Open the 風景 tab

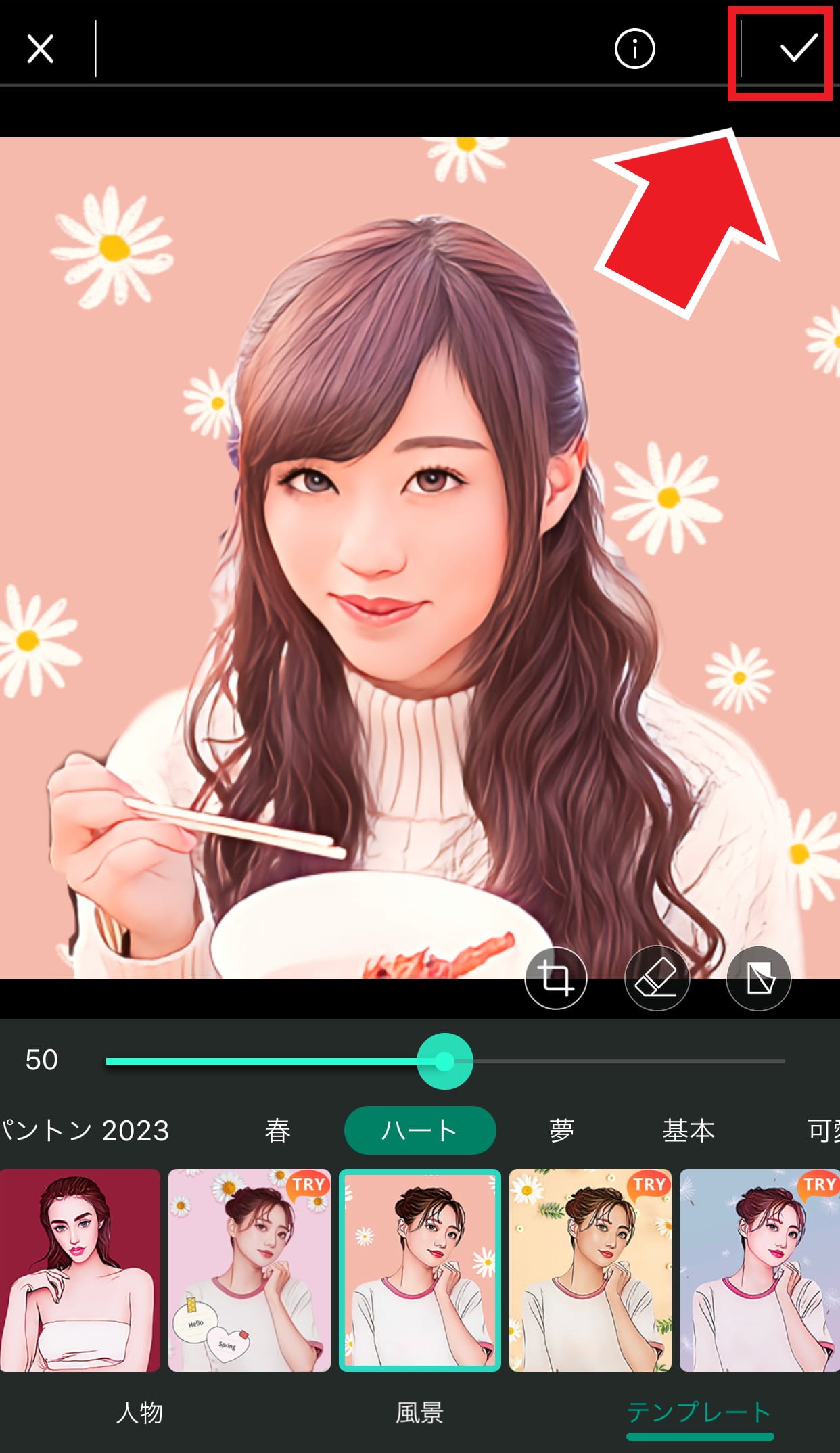pyautogui.click(x=419, y=1412)
